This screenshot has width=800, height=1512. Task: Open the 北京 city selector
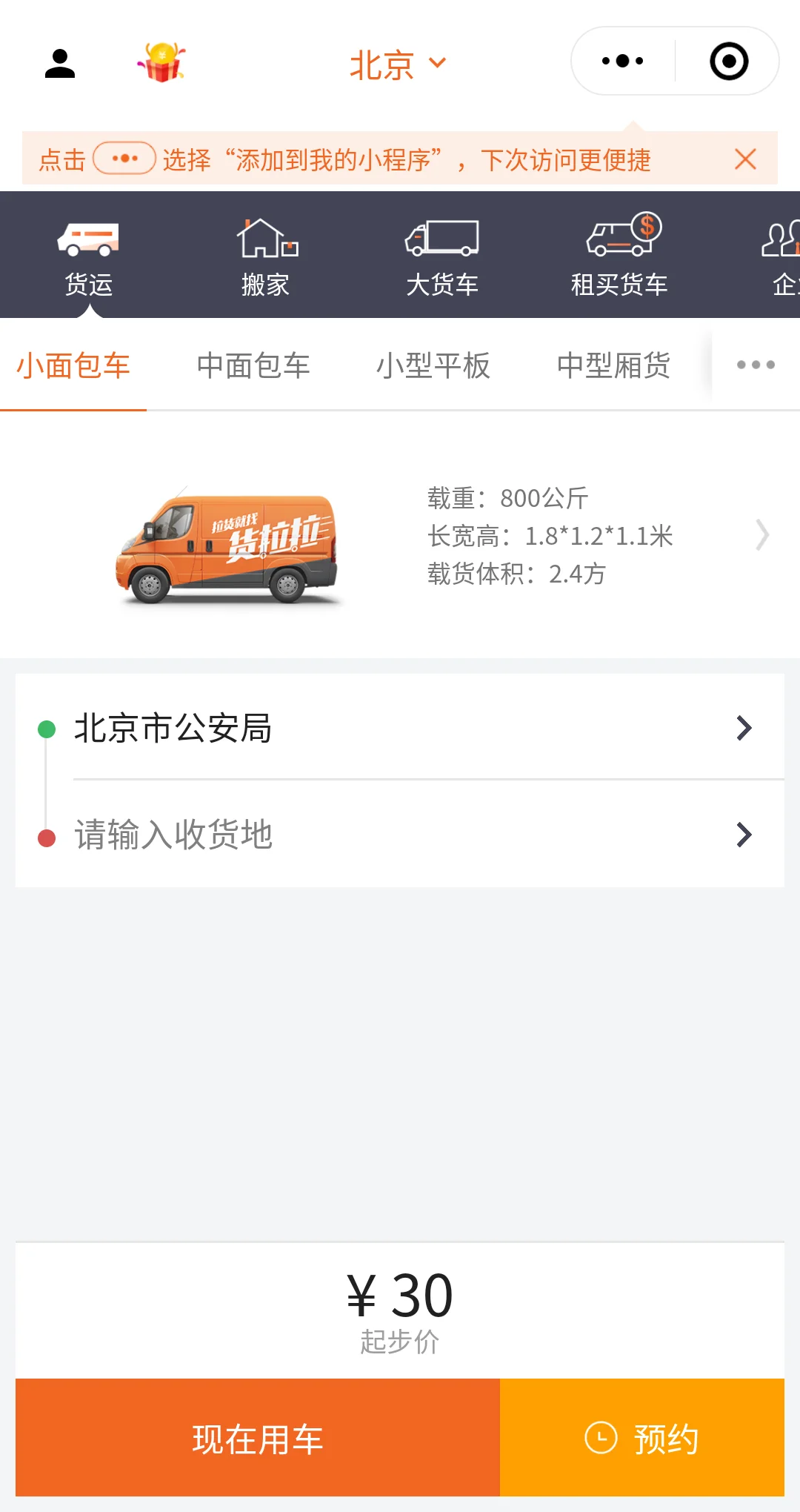(x=397, y=64)
